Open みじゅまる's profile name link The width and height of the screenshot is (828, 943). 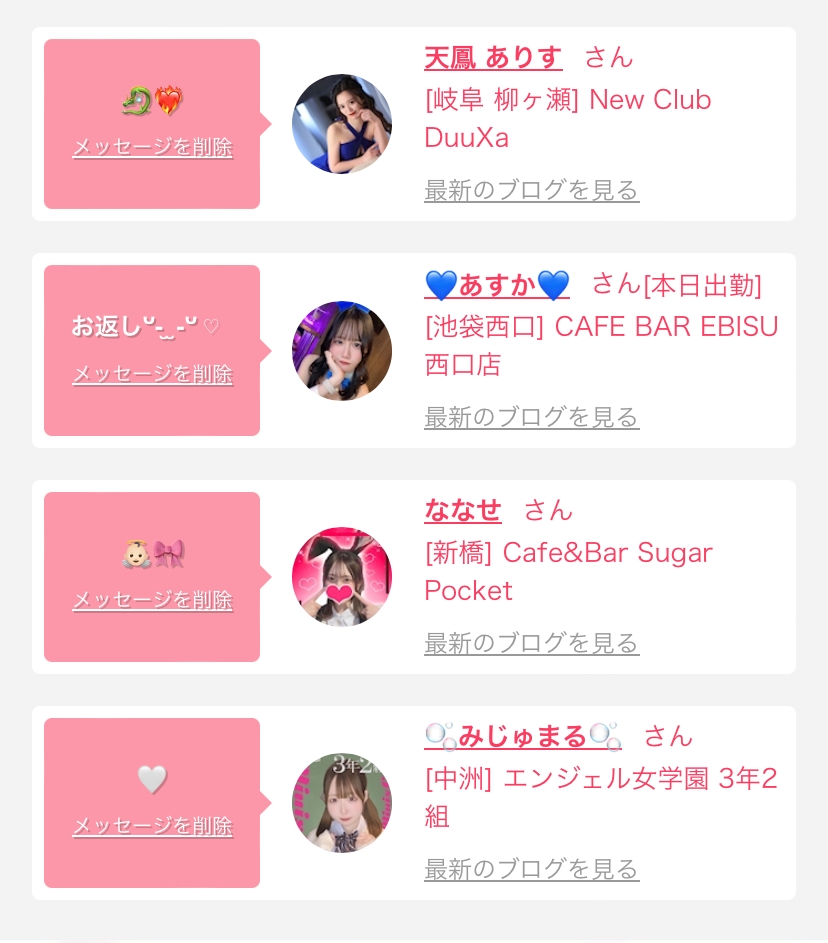coord(523,737)
